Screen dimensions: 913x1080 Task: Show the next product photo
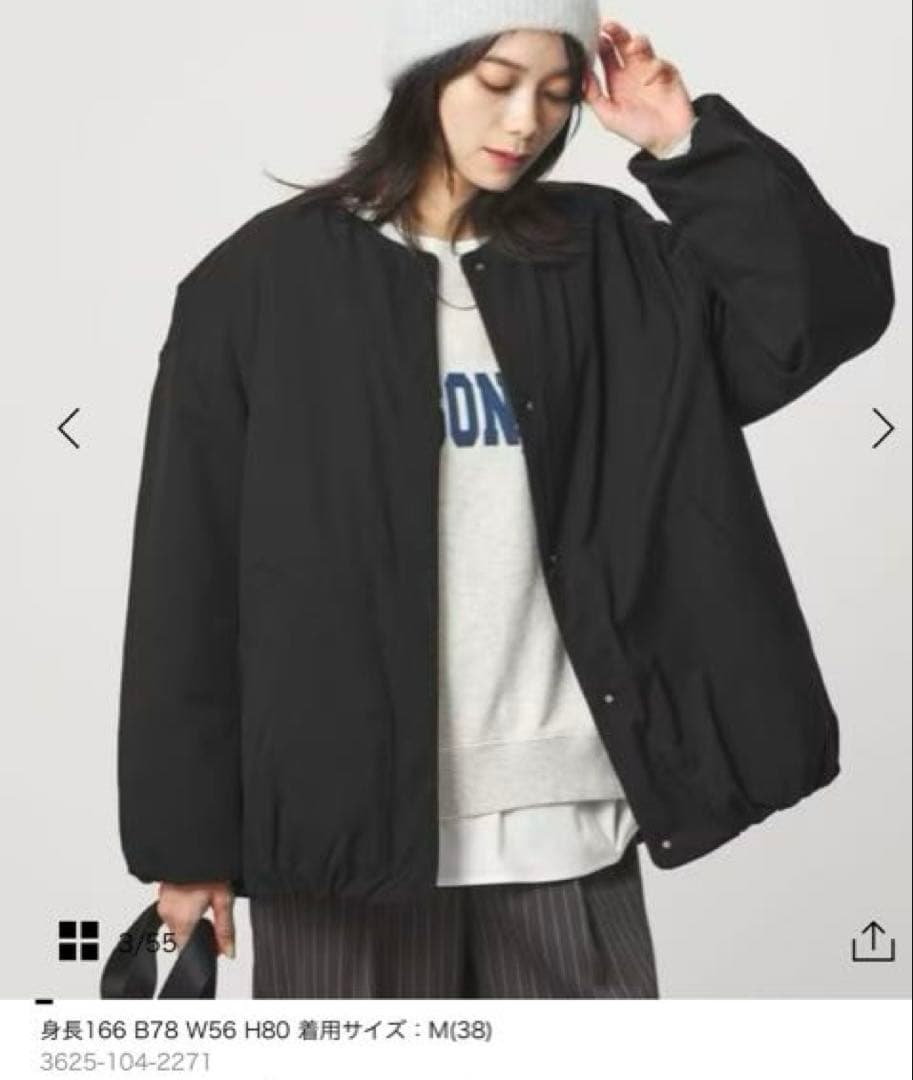click(882, 429)
